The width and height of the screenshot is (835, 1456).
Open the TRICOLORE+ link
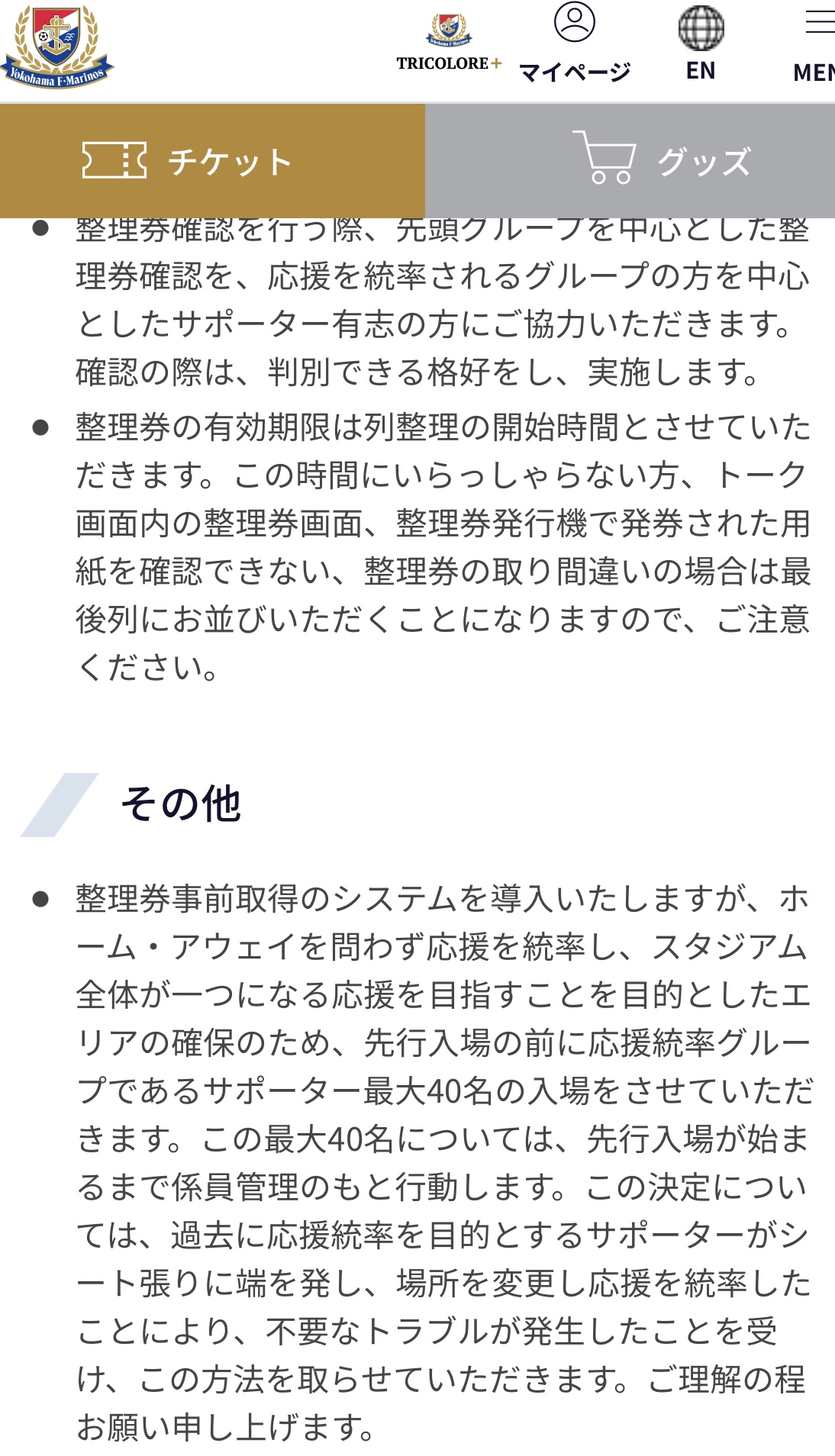pos(449,43)
